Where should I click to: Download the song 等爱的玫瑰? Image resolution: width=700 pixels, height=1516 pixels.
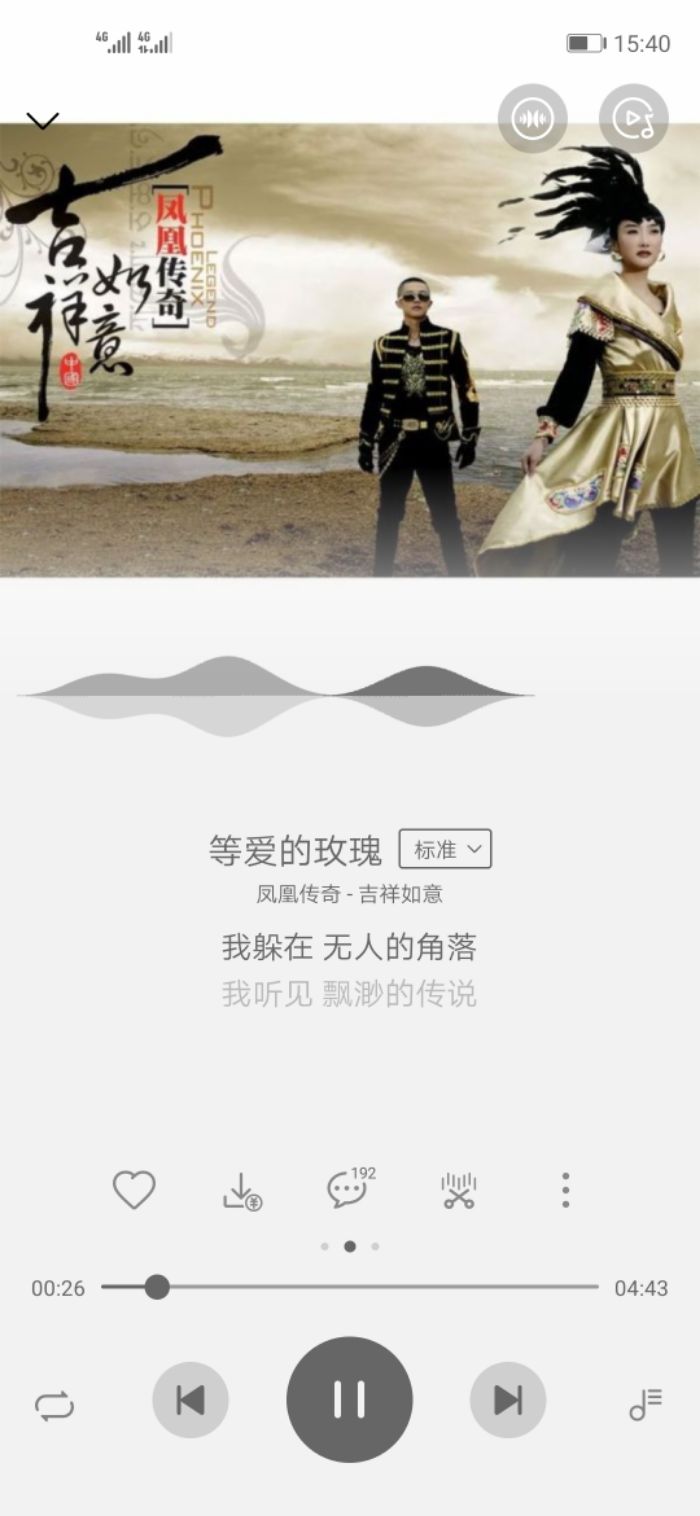coord(241,1190)
